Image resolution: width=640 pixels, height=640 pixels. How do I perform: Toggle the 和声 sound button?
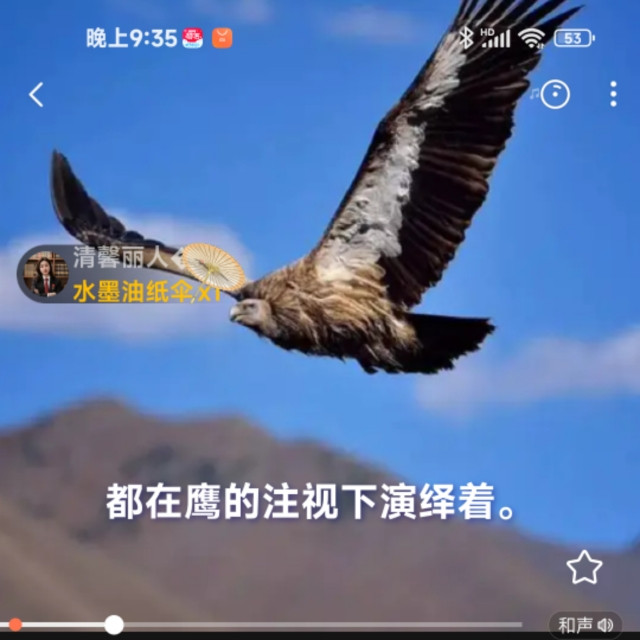585,624
